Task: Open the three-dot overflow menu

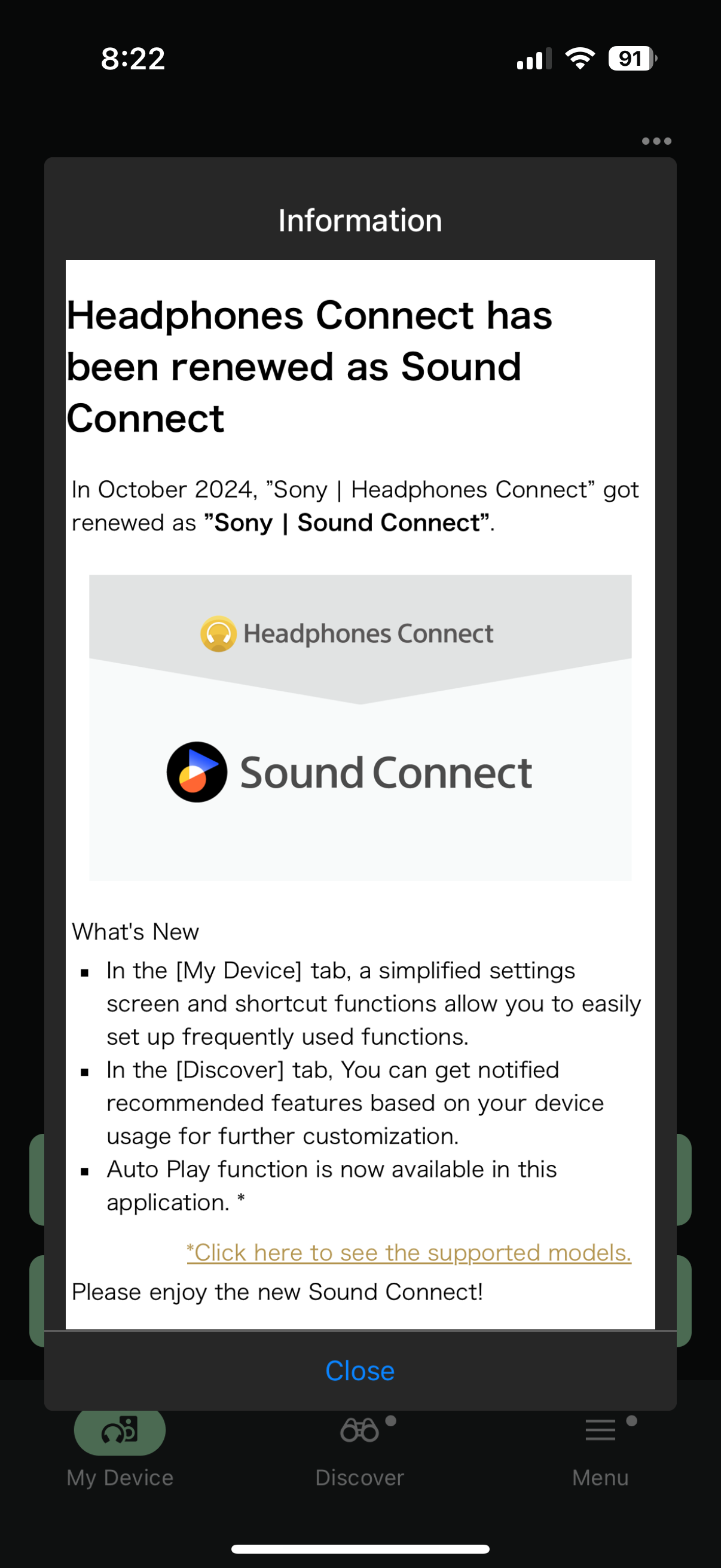Action: coord(656,141)
